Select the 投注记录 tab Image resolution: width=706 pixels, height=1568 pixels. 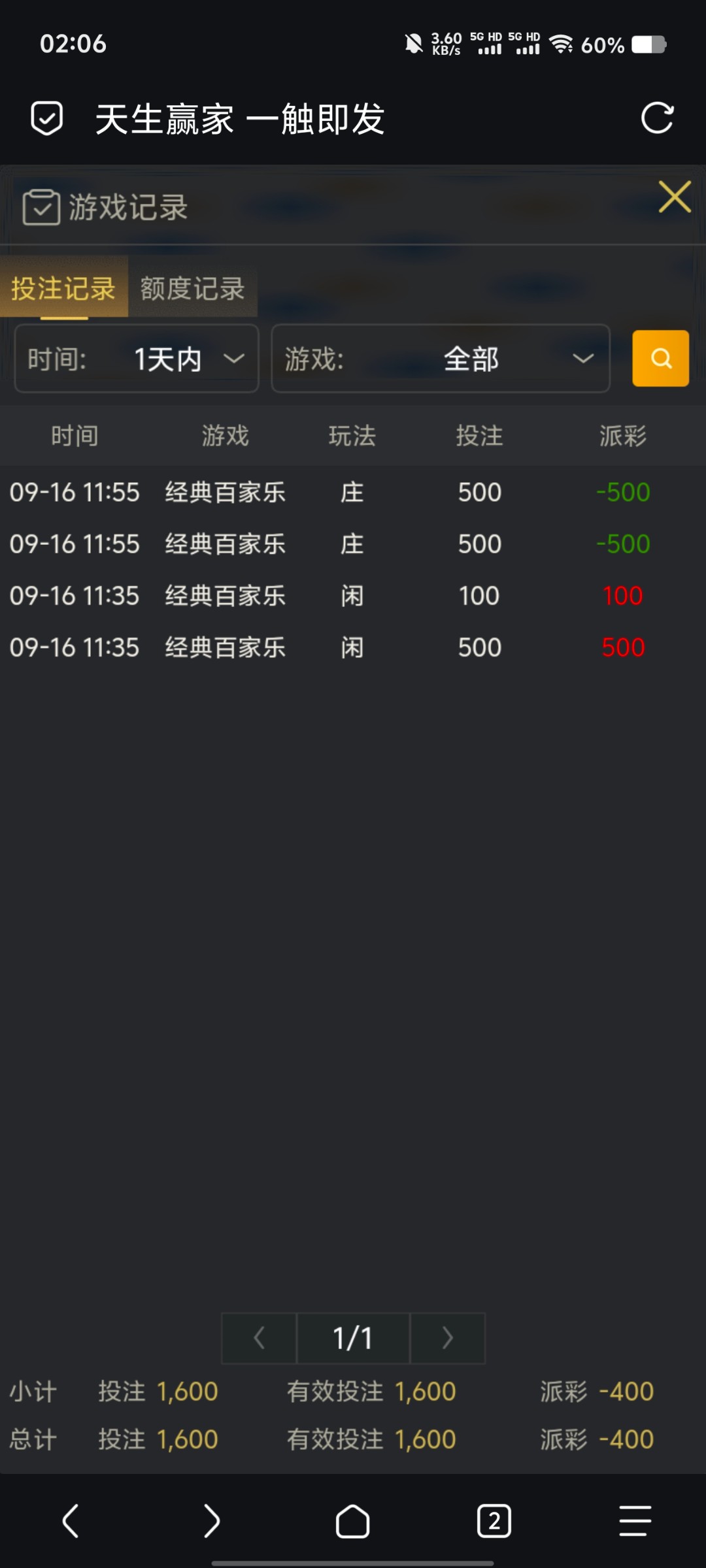(x=63, y=288)
